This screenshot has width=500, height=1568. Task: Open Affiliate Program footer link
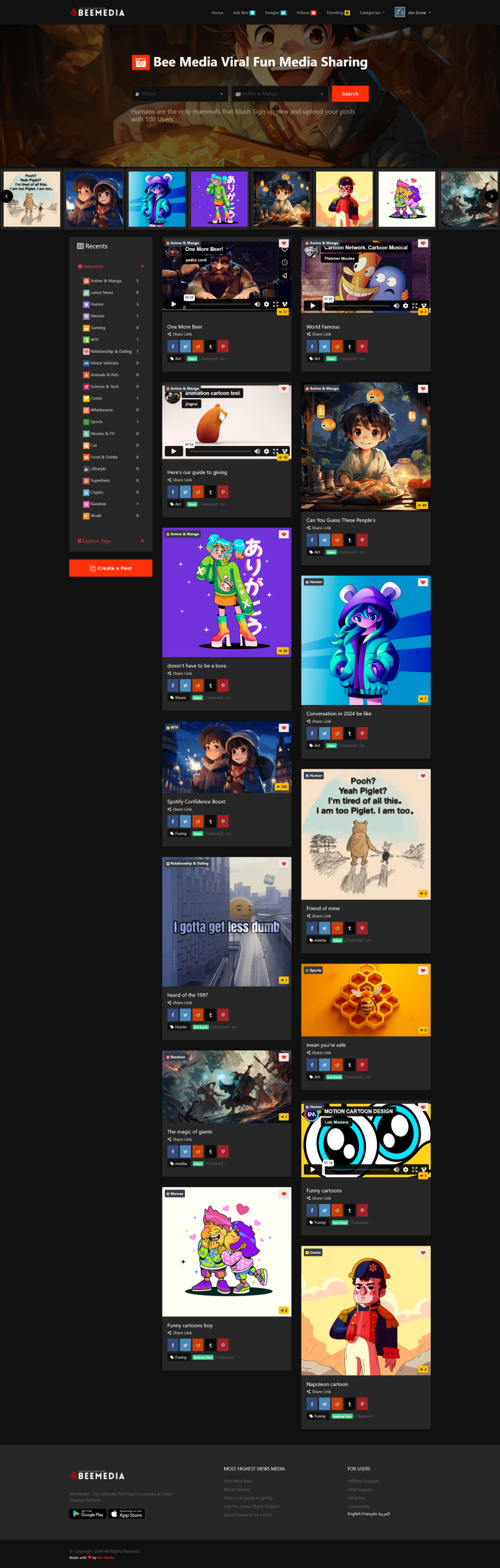[363, 1480]
